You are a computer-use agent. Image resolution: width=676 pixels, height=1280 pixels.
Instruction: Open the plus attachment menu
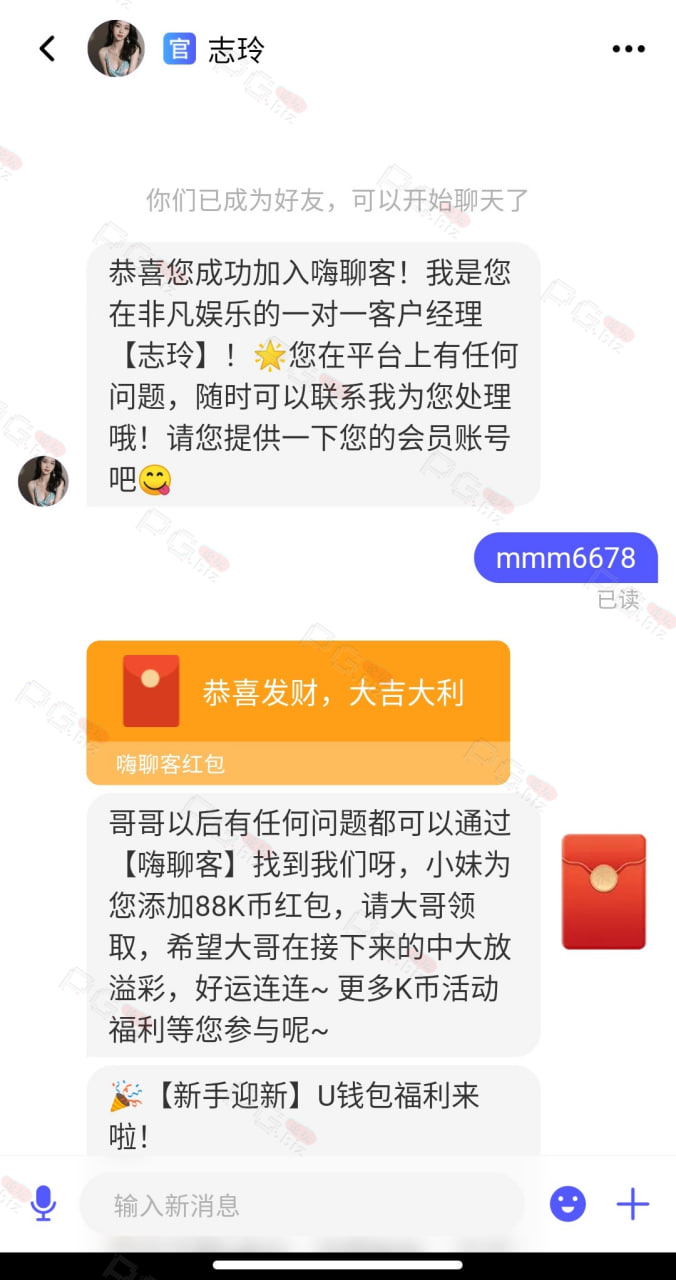[632, 1204]
